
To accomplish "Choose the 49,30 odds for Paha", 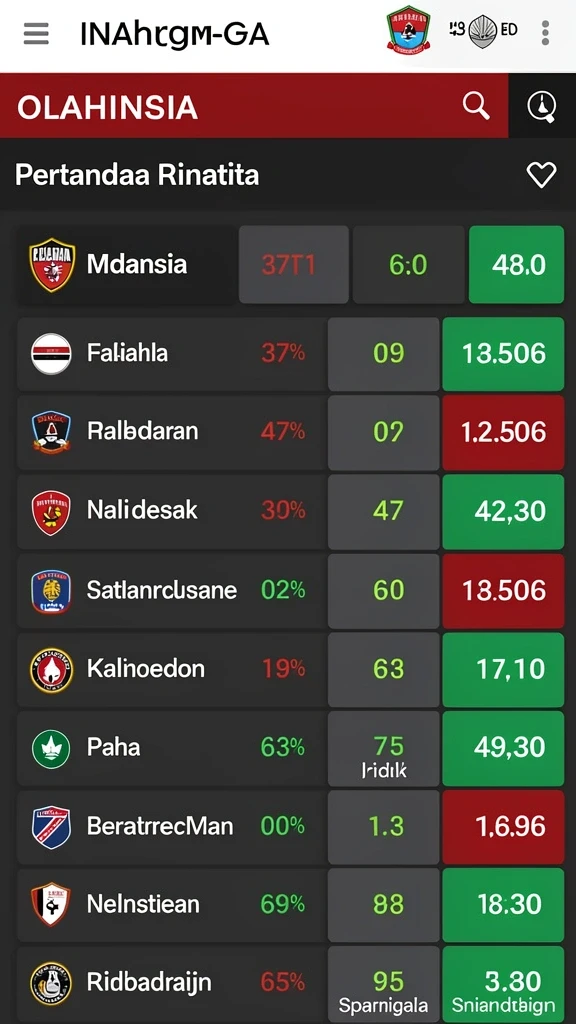I will pyautogui.click(x=503, y=748).
